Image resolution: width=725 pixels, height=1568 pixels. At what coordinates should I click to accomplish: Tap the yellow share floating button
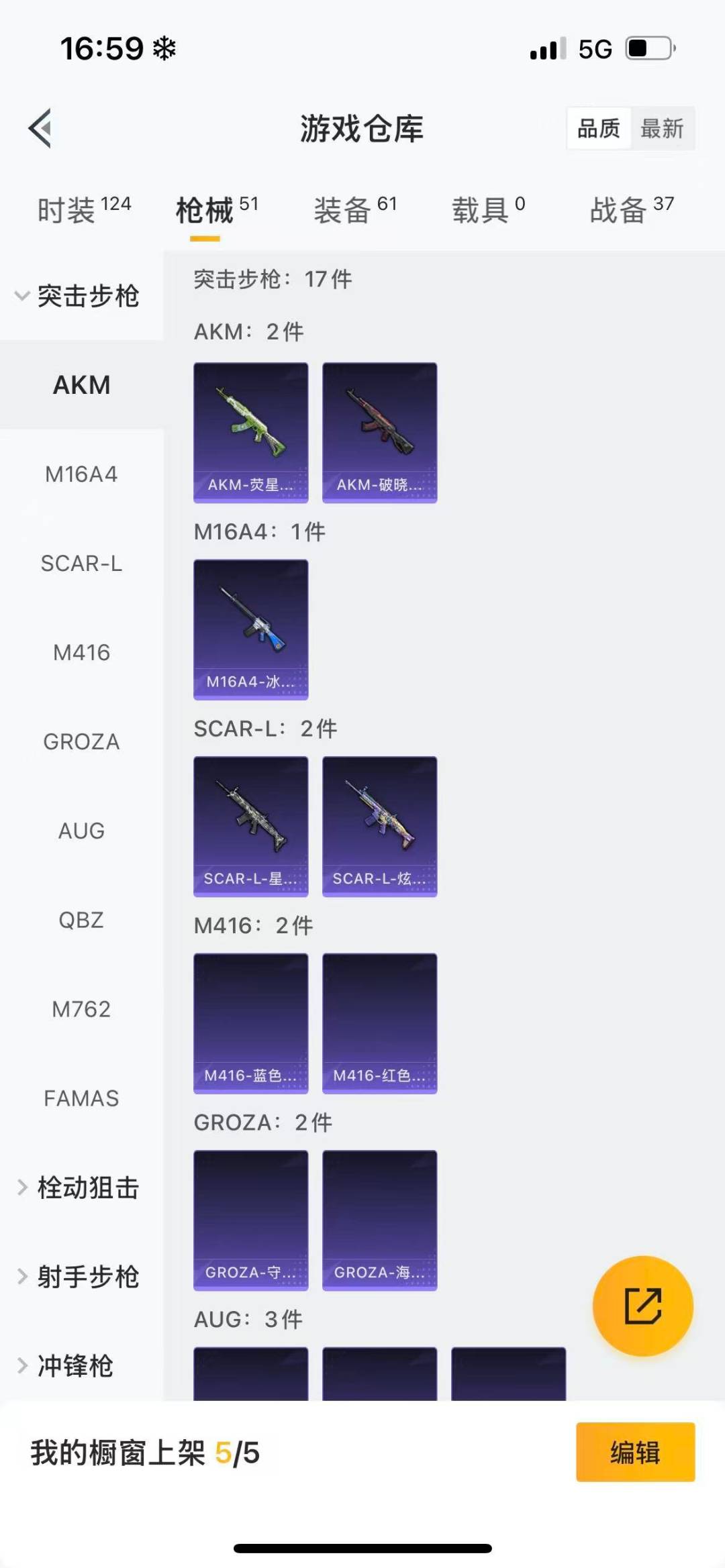pyautogui.click(x=642, y=1306)
